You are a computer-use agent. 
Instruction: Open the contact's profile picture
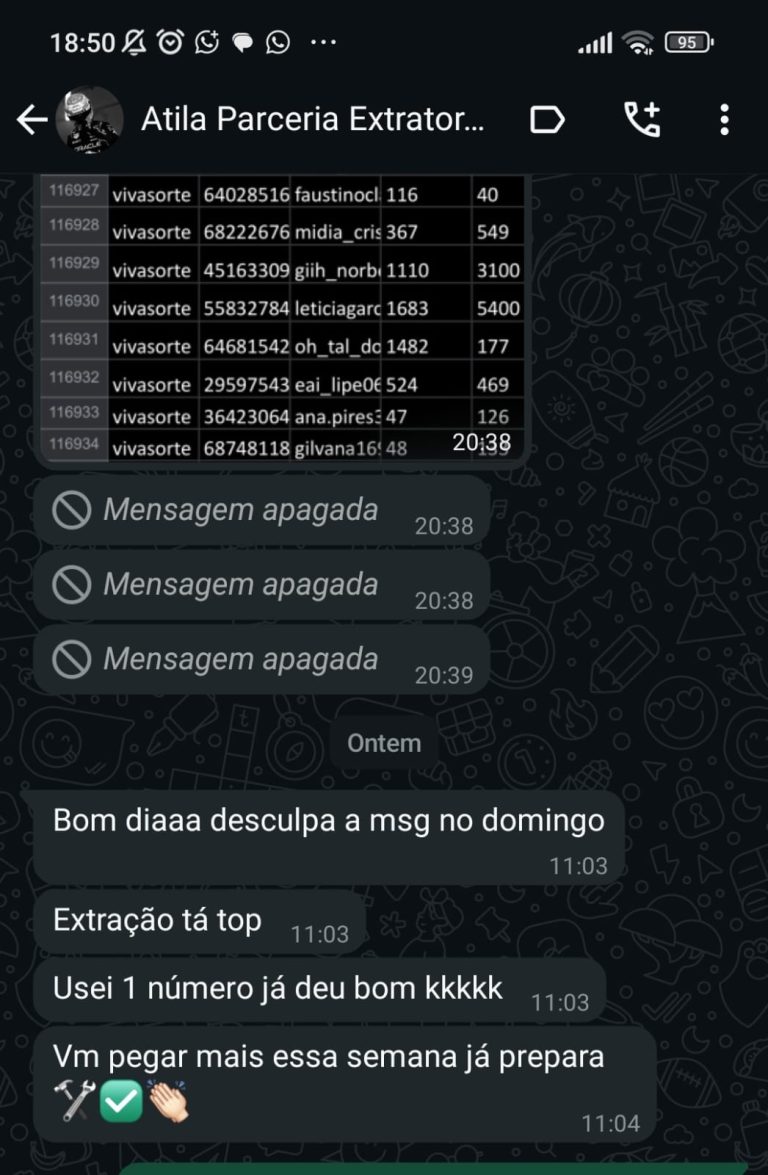(89, 120)
